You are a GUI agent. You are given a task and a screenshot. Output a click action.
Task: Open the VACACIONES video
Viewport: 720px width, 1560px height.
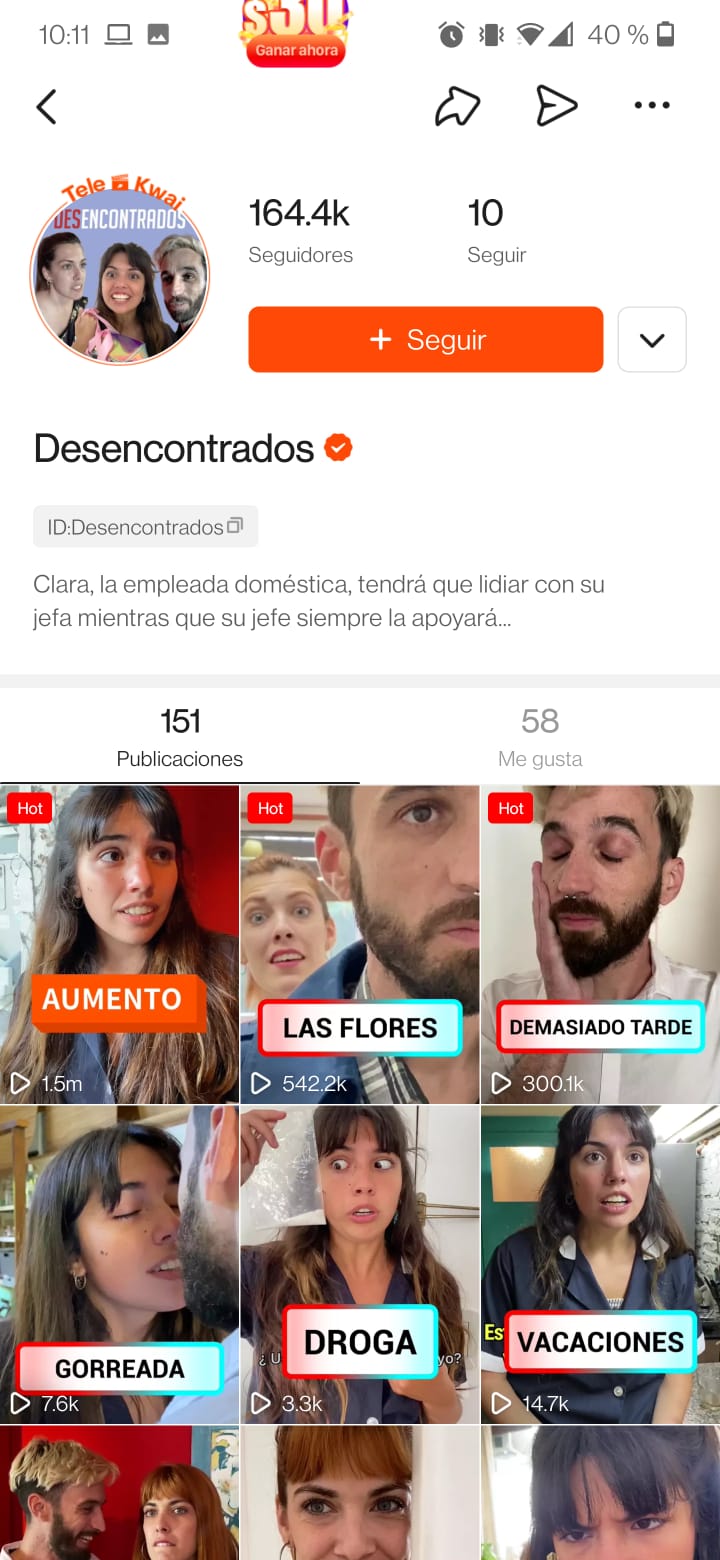600,1264
